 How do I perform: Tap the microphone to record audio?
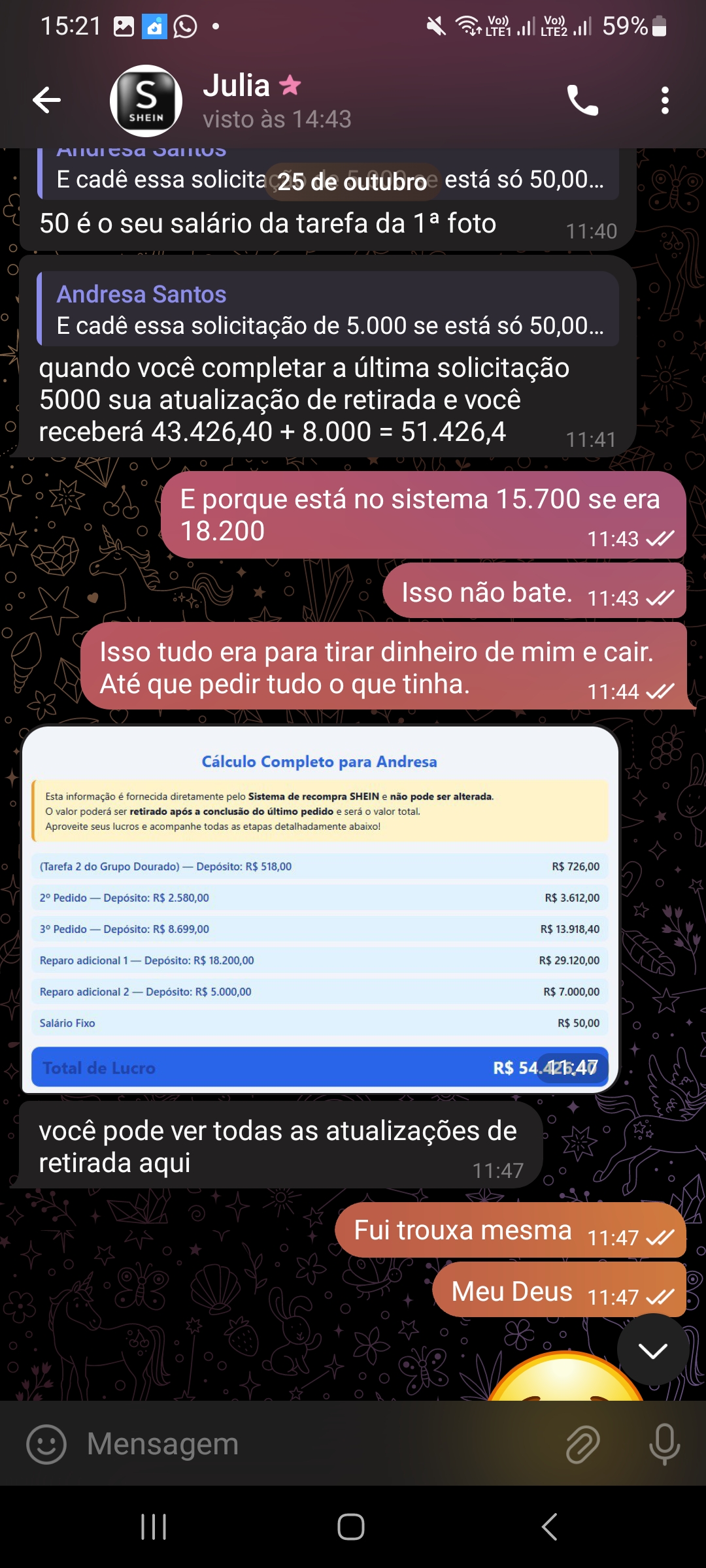pyautogui.click(x=664, y=1444)
